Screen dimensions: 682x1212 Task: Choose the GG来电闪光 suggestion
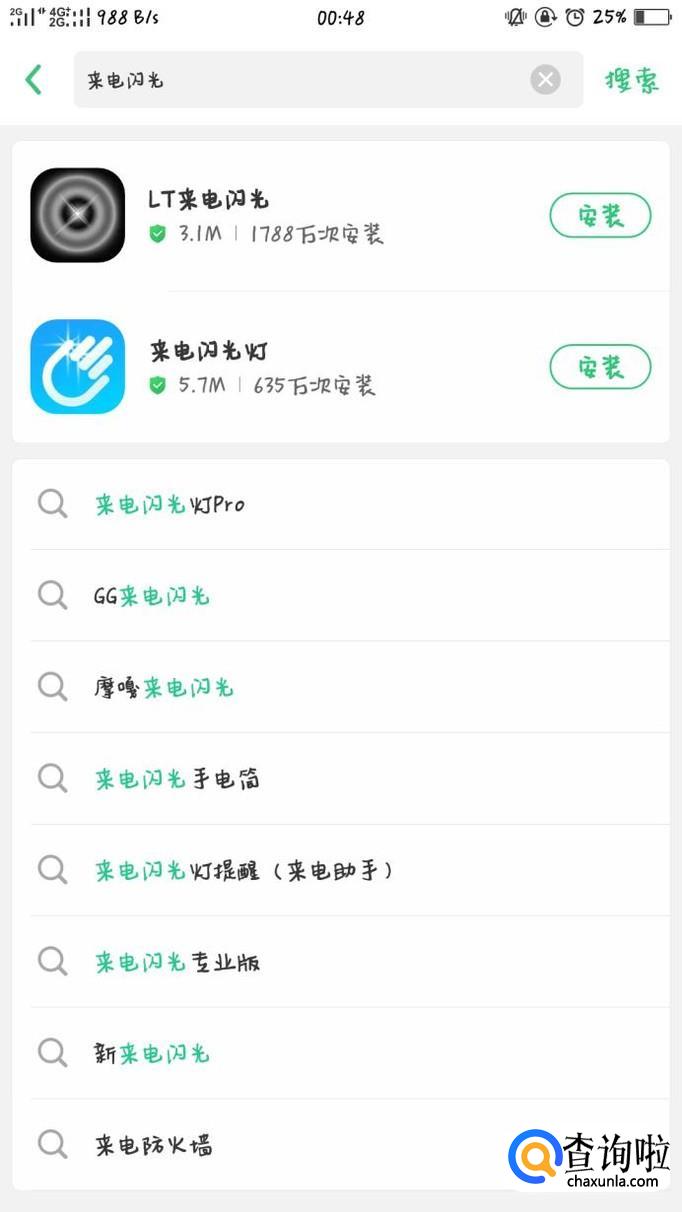(152, 596)
